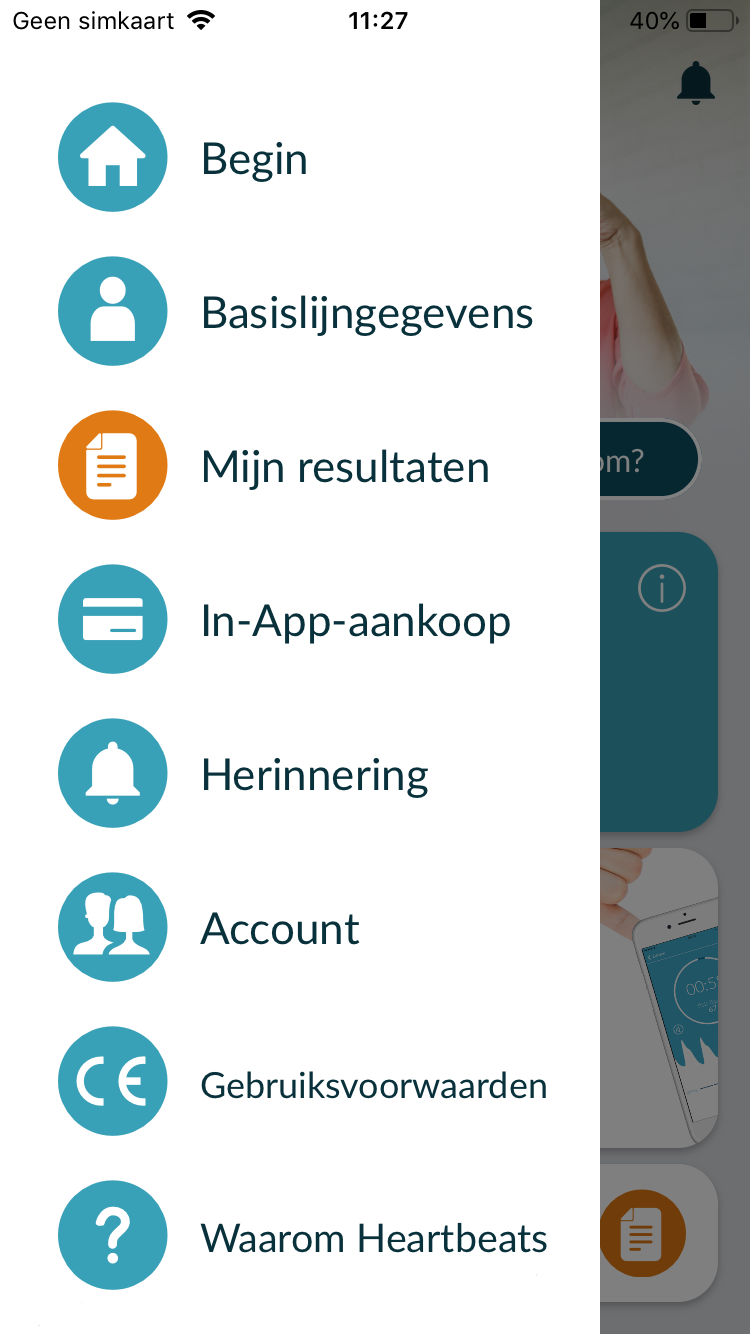Open Basislijngegevens
Viewport: 750px width, 1334px height.
(366, 313)
